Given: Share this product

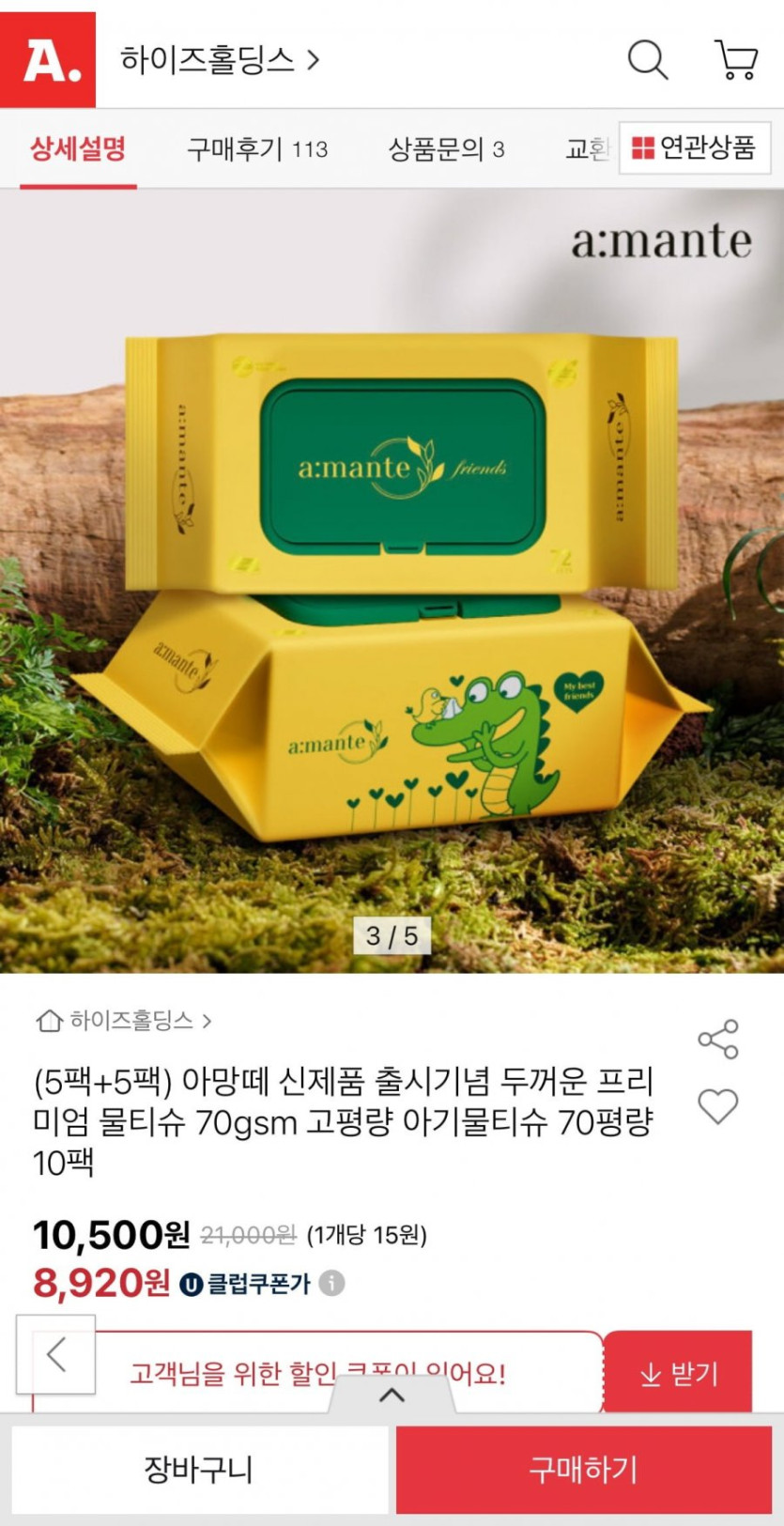Looking at the screenshot, I should pyautogui.click(x=718, y=1040).
